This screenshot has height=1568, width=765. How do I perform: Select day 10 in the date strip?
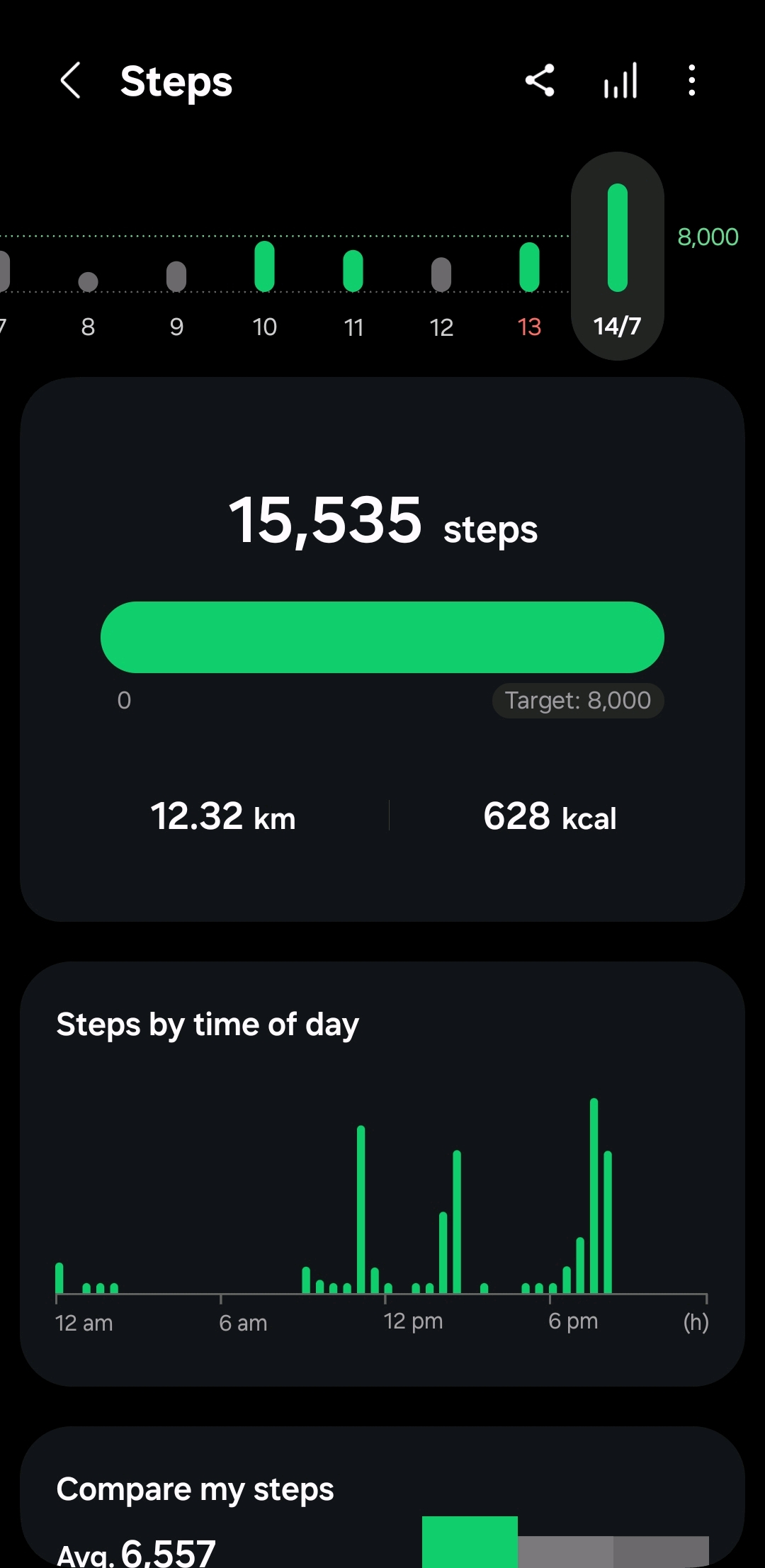pos(264,298)
